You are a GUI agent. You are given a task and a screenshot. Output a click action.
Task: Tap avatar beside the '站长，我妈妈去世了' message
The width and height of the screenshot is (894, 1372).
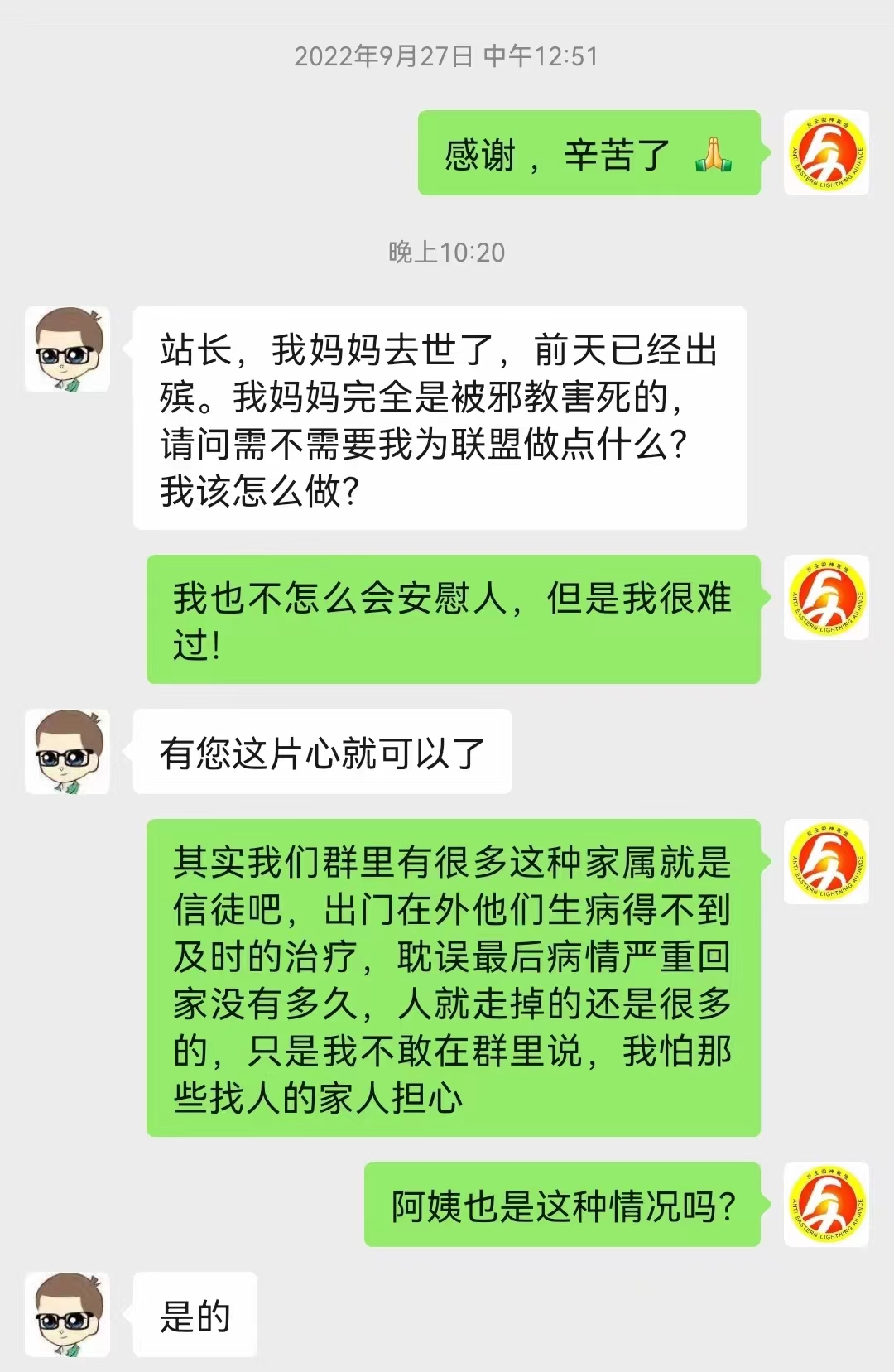67,349
